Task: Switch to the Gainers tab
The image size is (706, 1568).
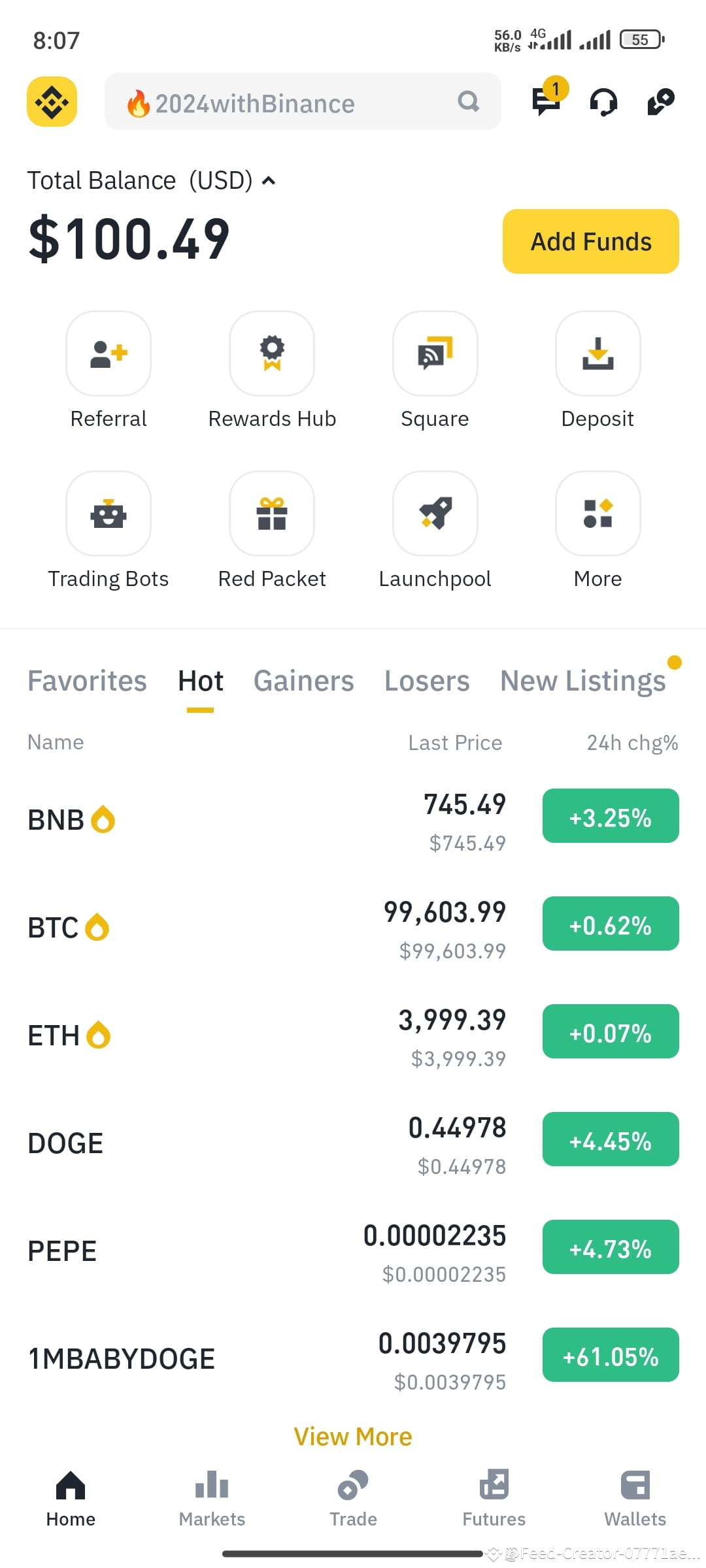Action: (x=303, y=681)
